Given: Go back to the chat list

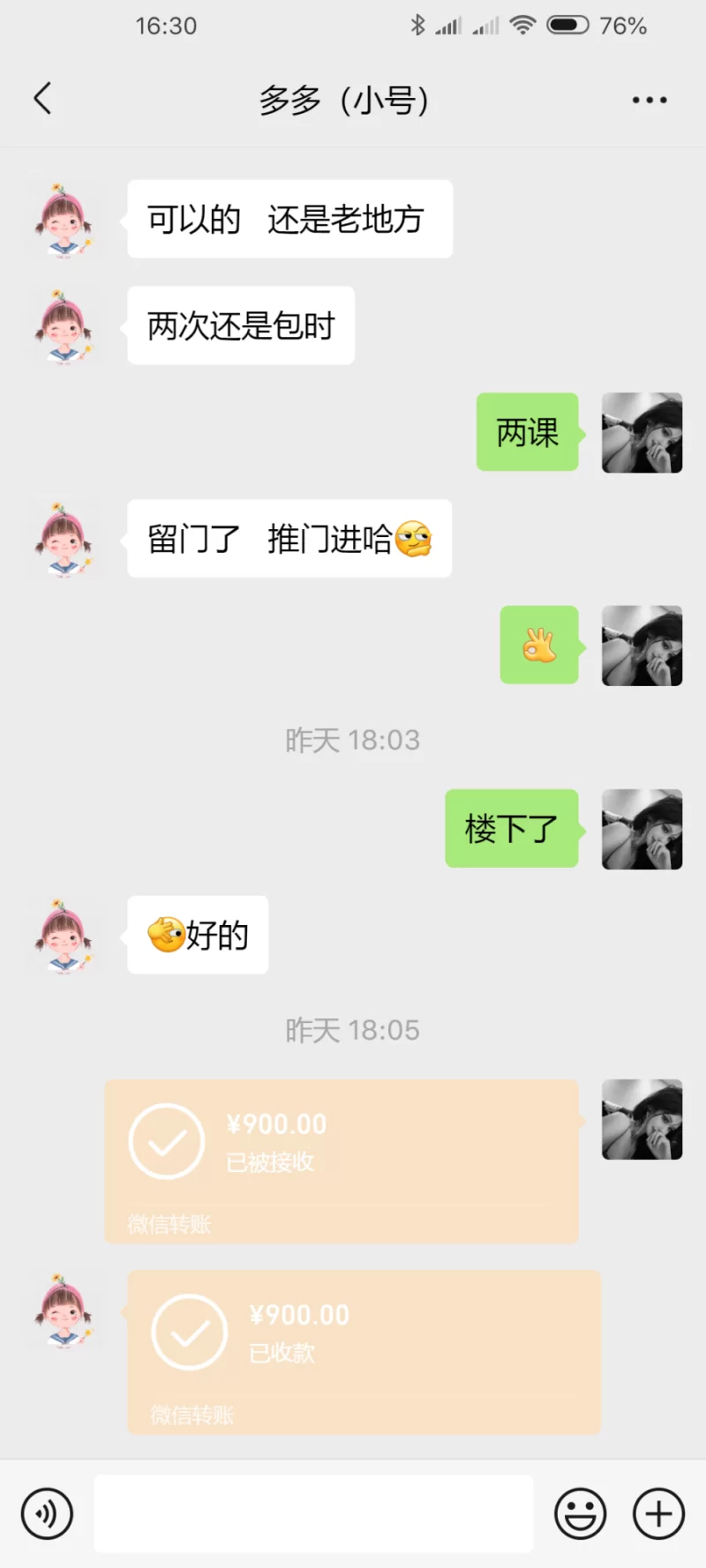Looking at the screenshot, I should click(x=42, y=99).
